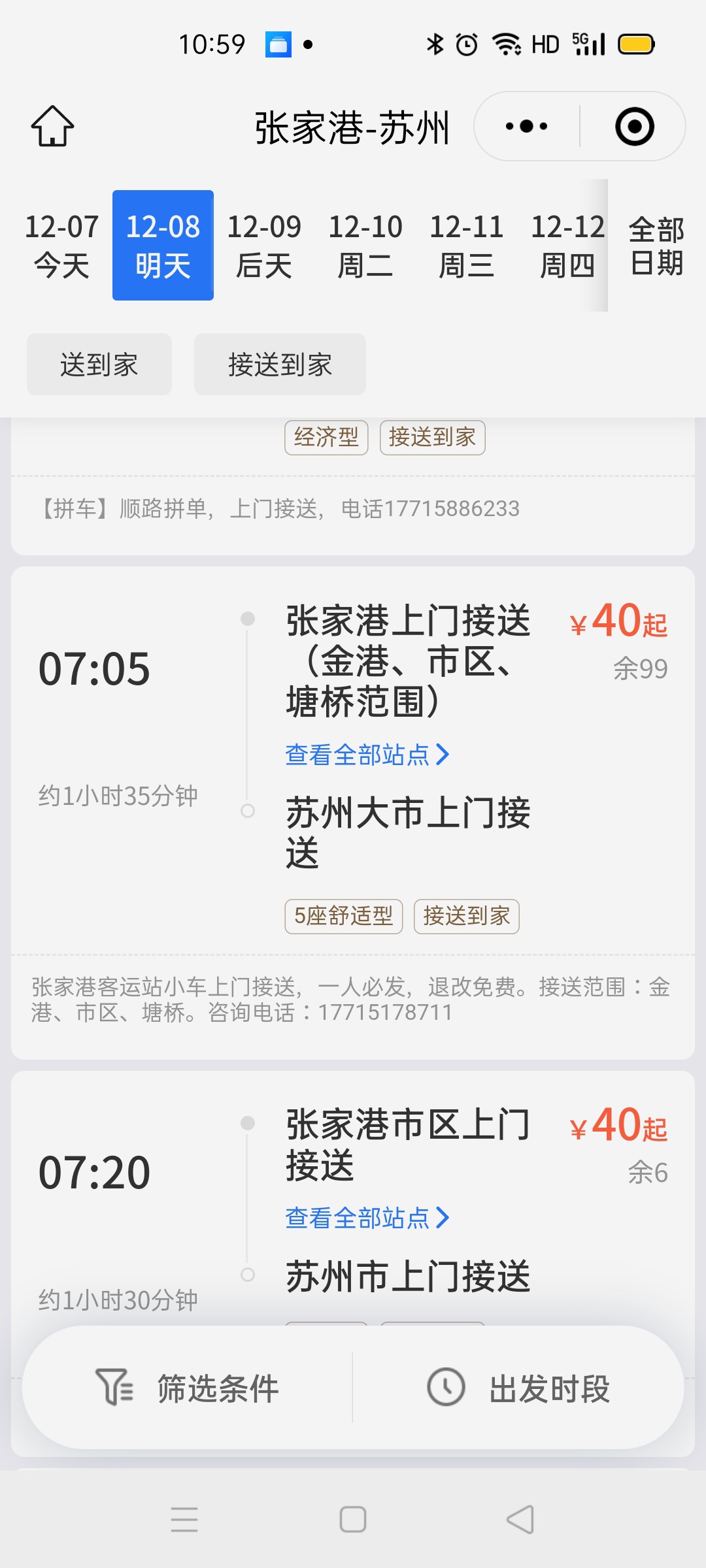The image size is (706, 1568).
Task: Close the mini program with the circle button
Action: 634,126
